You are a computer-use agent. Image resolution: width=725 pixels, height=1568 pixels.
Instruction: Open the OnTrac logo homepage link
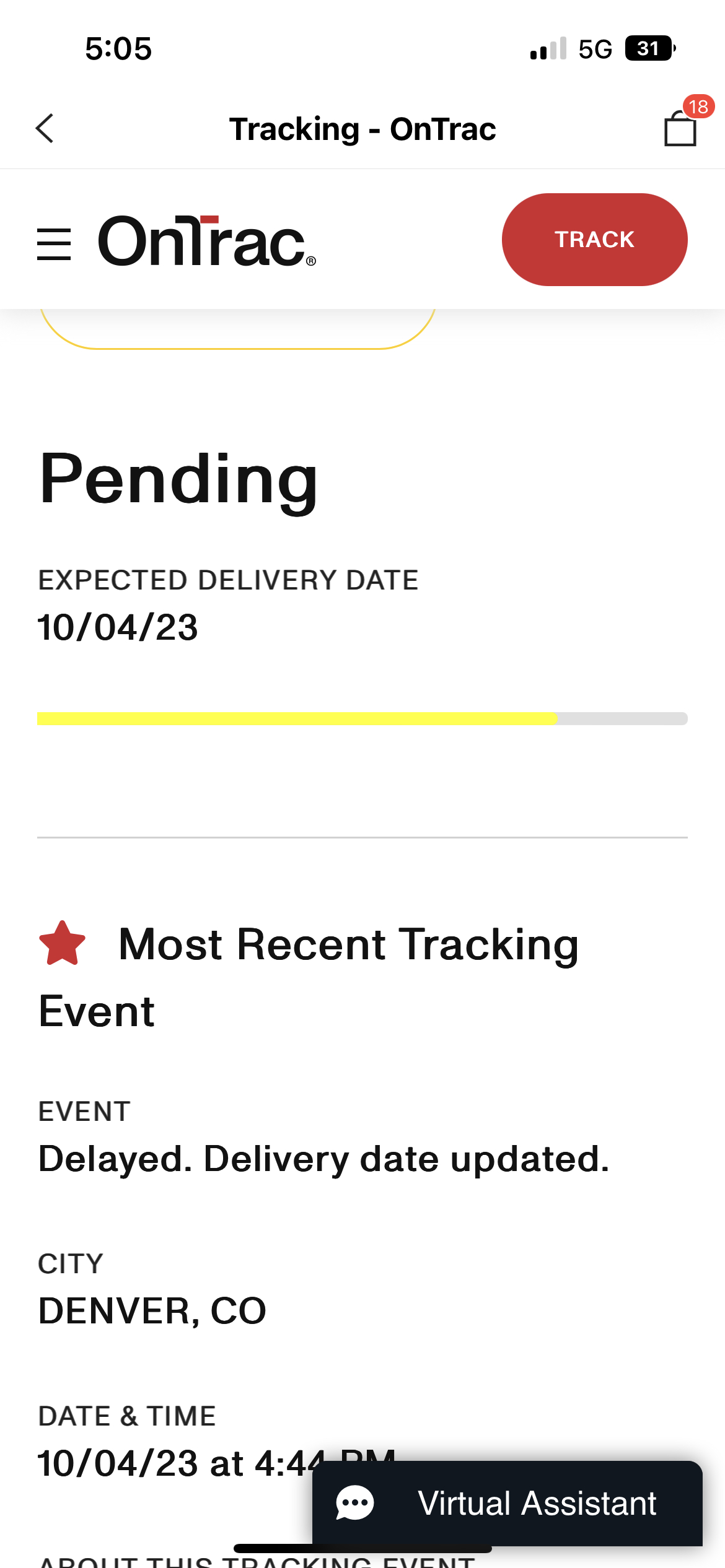(x=207, y=242)
